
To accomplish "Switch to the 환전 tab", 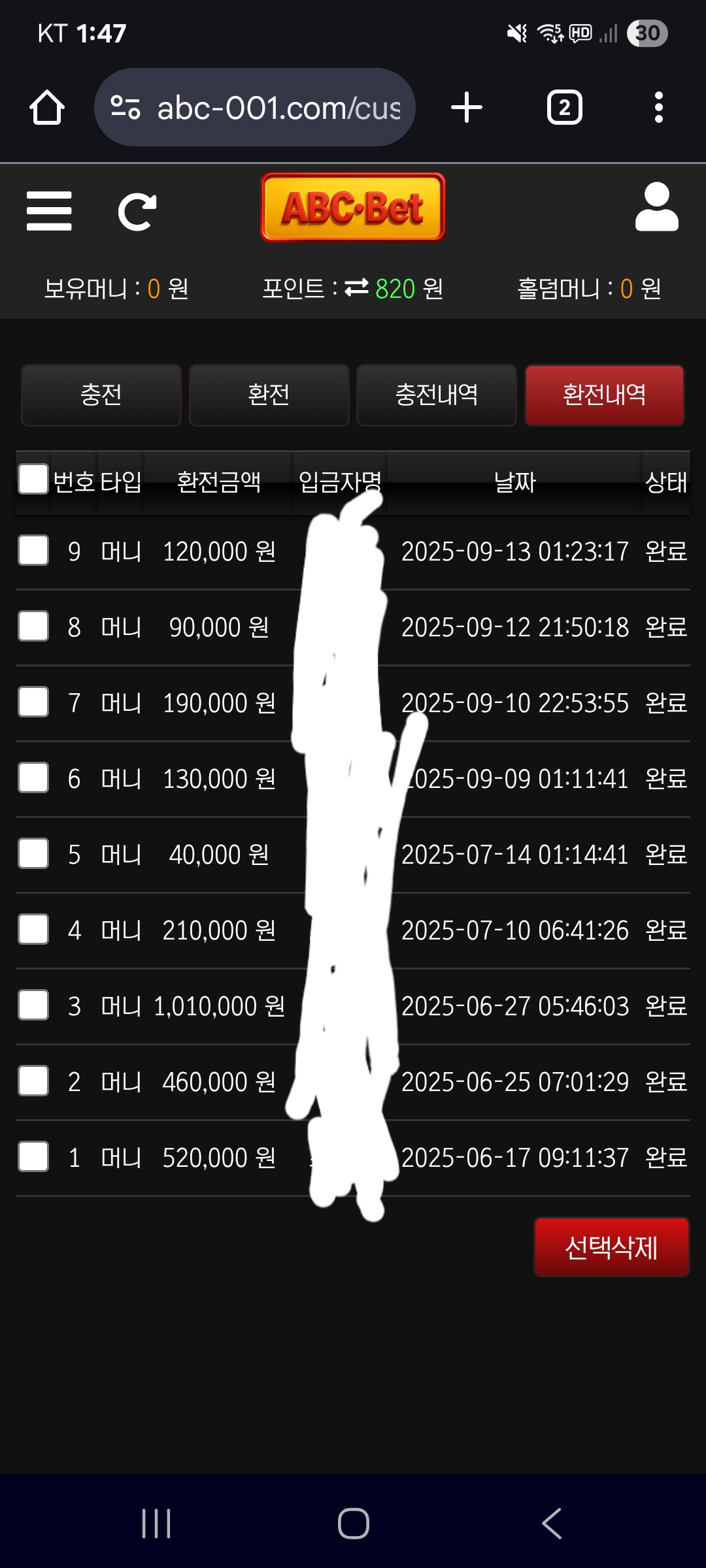I will [269, 395].
